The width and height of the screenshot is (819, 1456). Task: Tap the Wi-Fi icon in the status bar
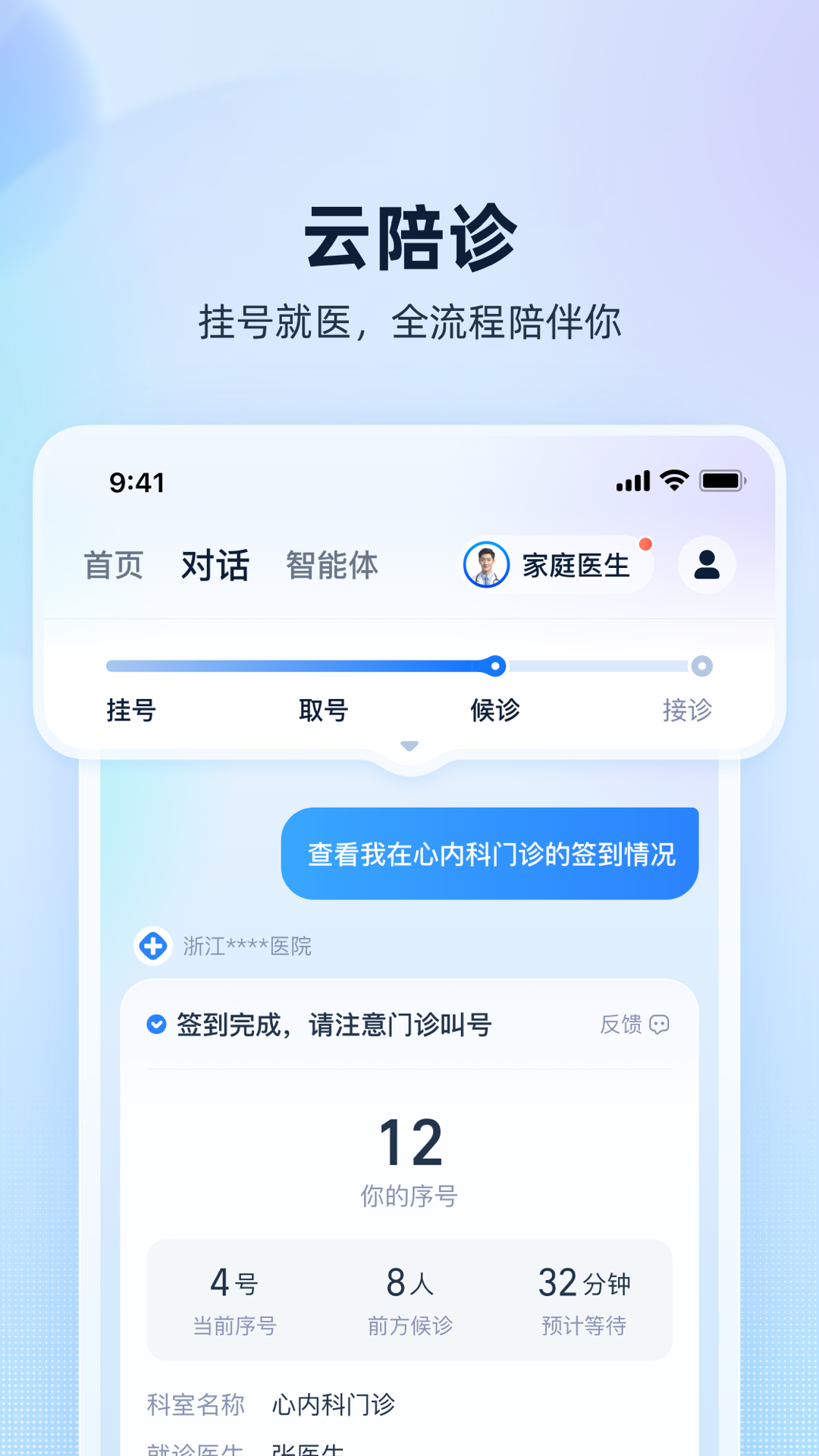coord(673,479)
